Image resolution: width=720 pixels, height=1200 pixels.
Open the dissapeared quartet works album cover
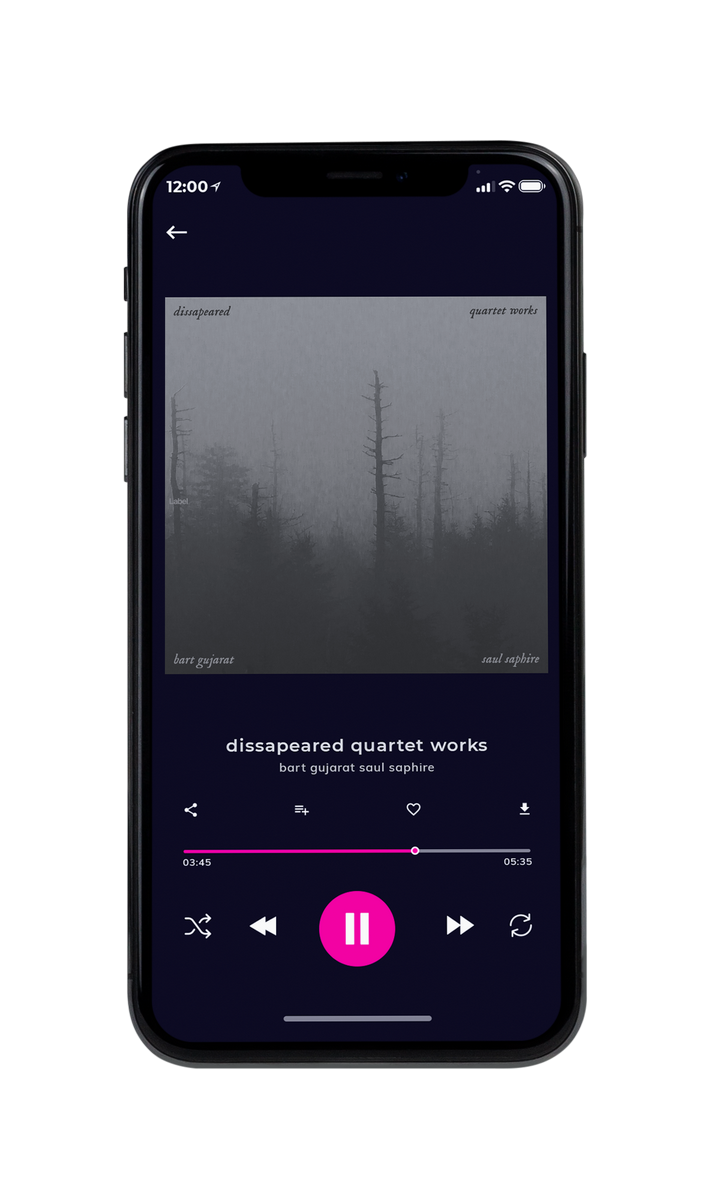click(356, 485)
